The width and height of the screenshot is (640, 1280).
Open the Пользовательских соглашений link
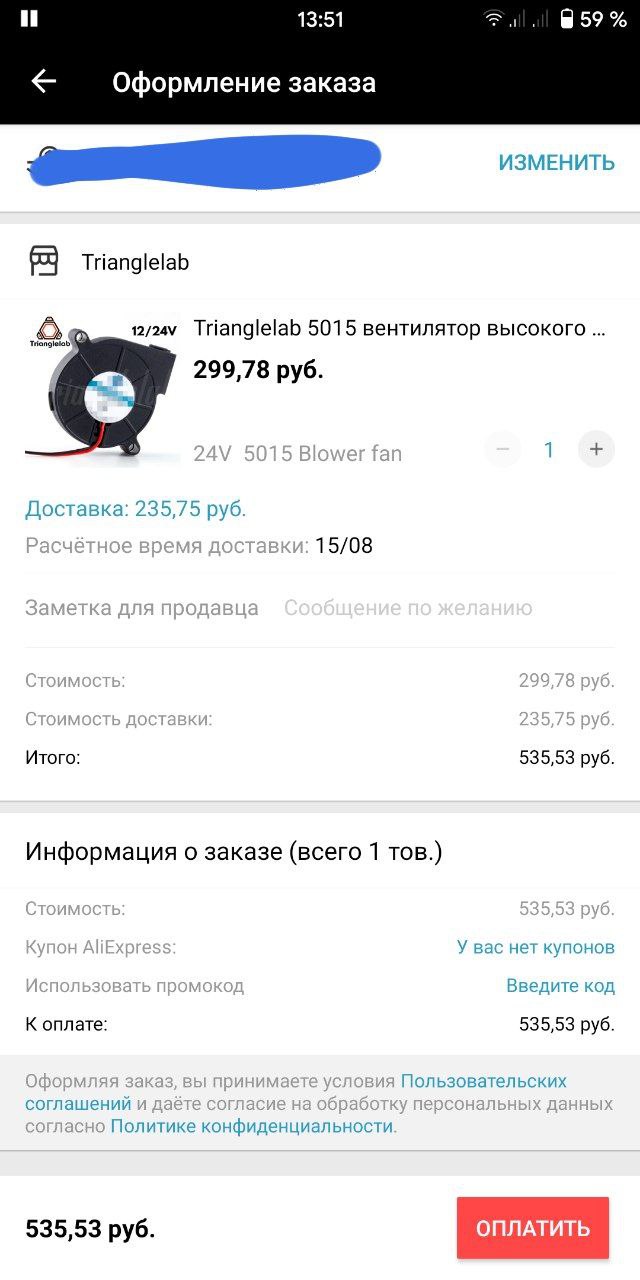(296, 1092)
